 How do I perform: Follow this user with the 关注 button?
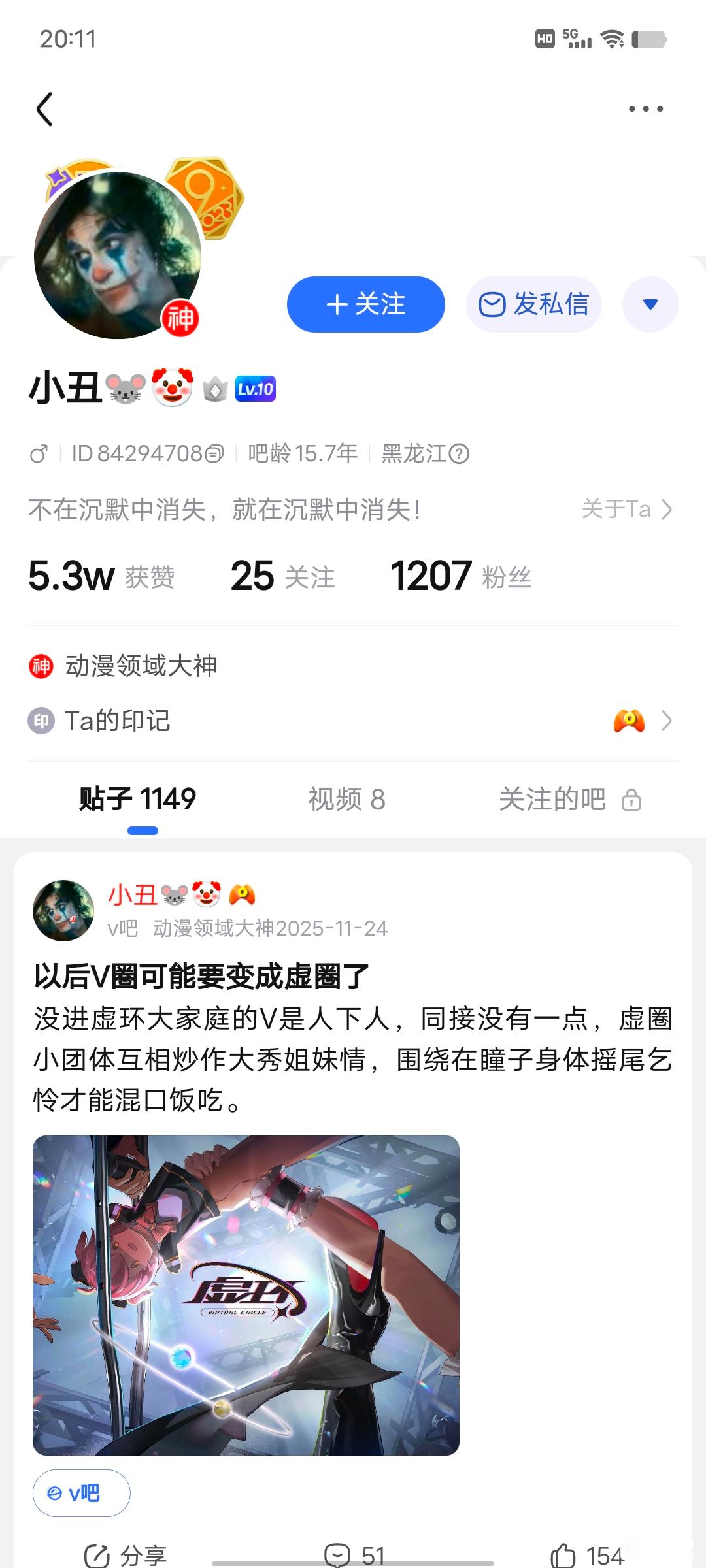tap(365, 304)
